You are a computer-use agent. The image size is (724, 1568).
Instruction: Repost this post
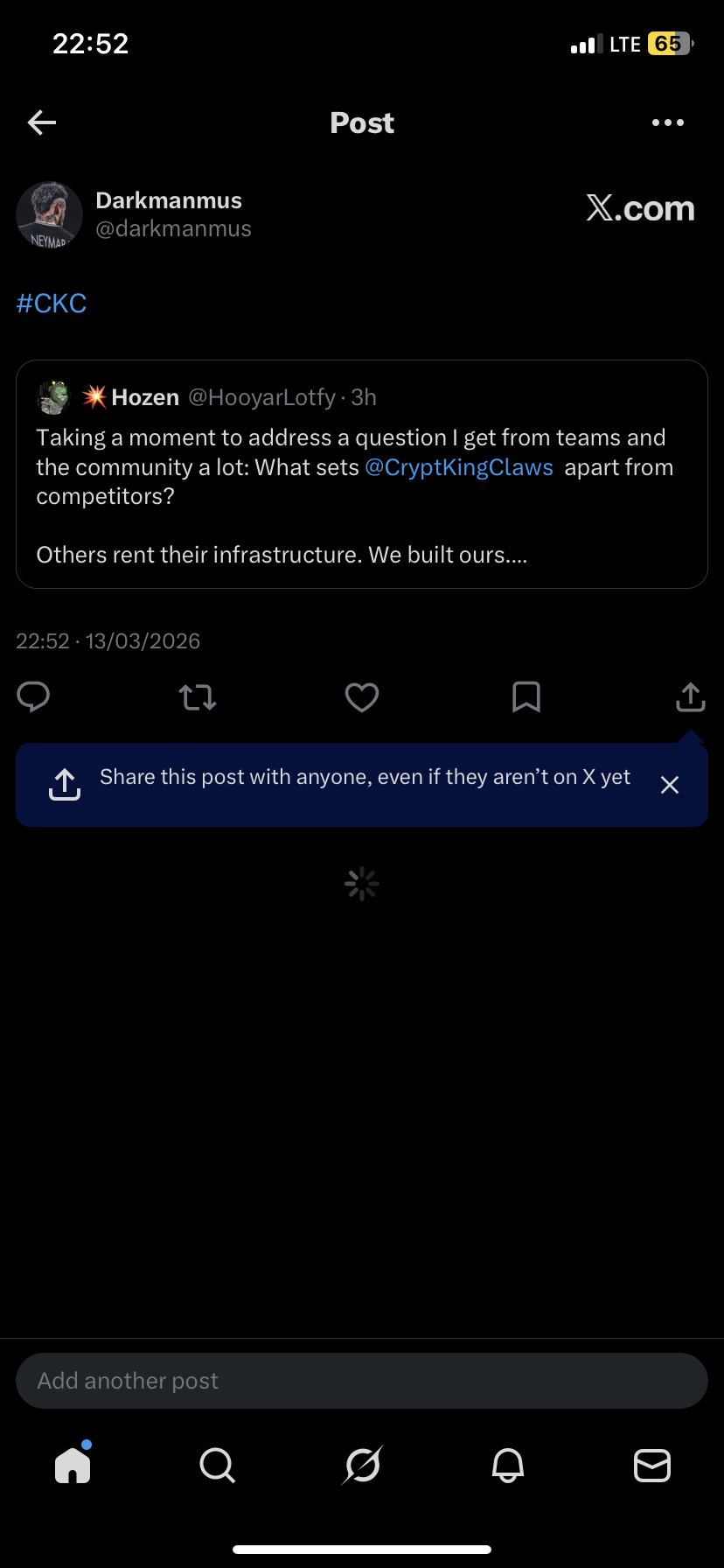click(x=198, y=697)
